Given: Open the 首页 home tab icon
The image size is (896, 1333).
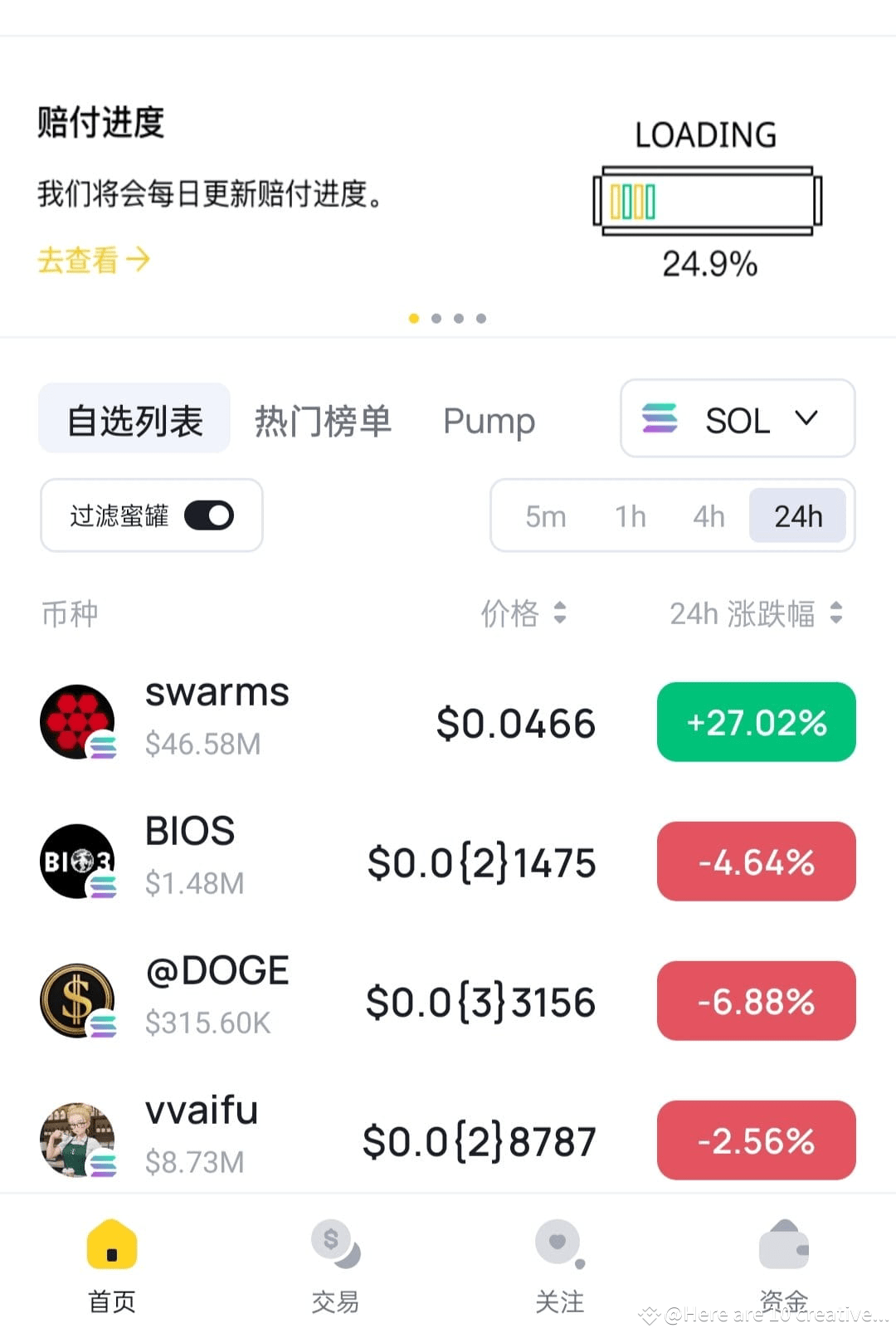Looking at the screenshot, I should pos(110,1243).
